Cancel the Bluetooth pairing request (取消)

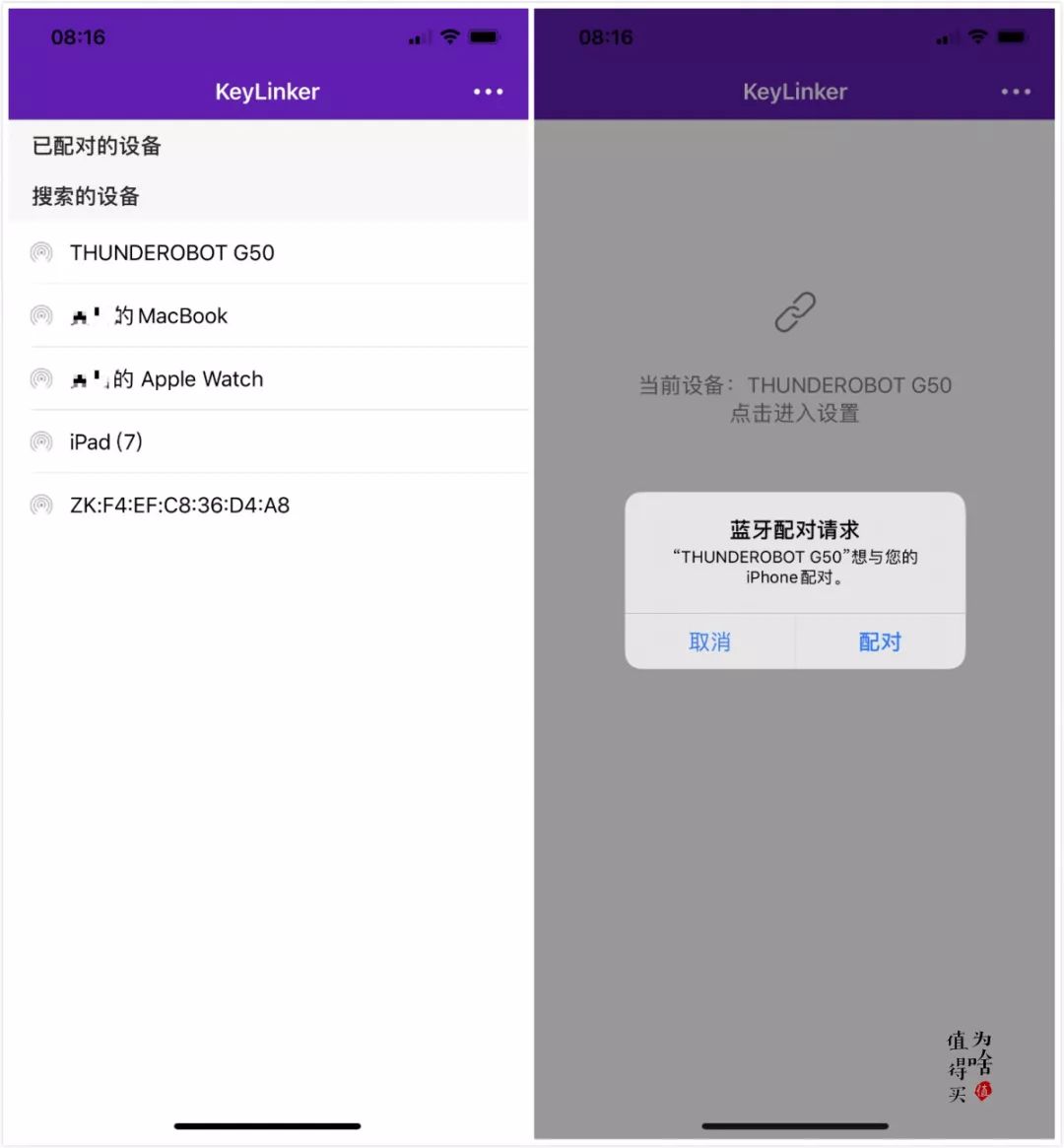[709, 642]
